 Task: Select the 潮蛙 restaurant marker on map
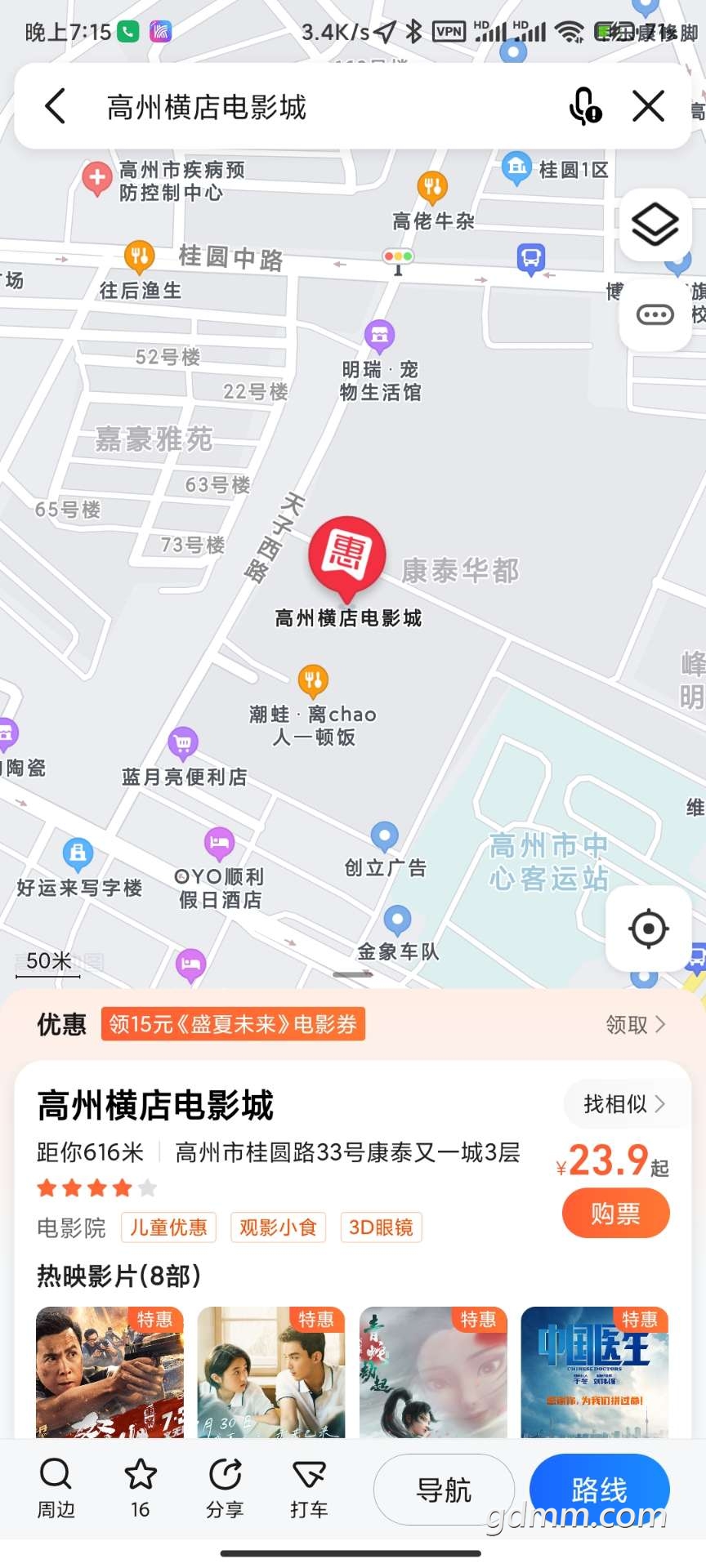pyautogui.click(x=313, y=679)
